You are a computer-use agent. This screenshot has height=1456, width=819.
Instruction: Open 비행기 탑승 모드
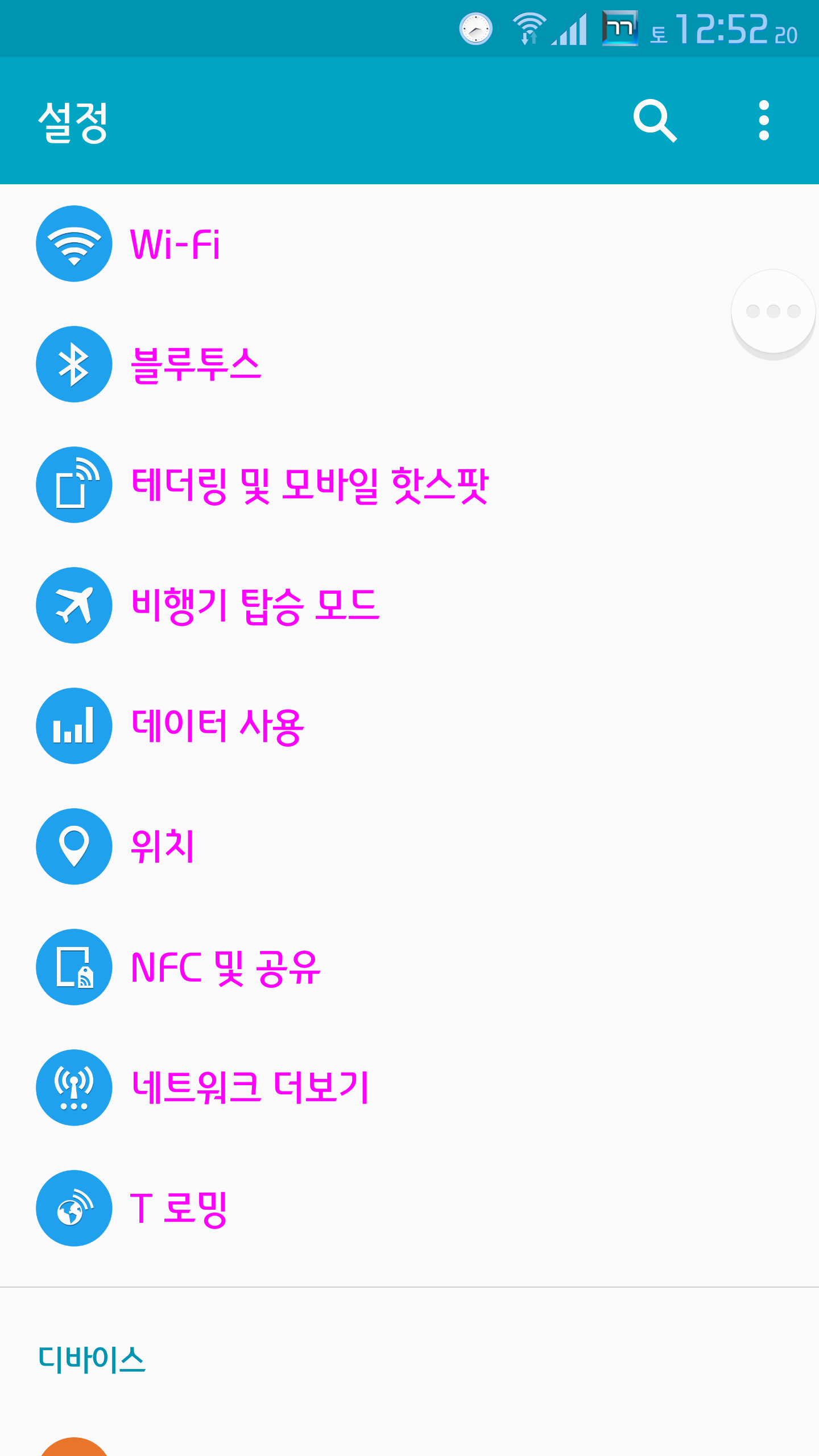click(x=255, y=606)
